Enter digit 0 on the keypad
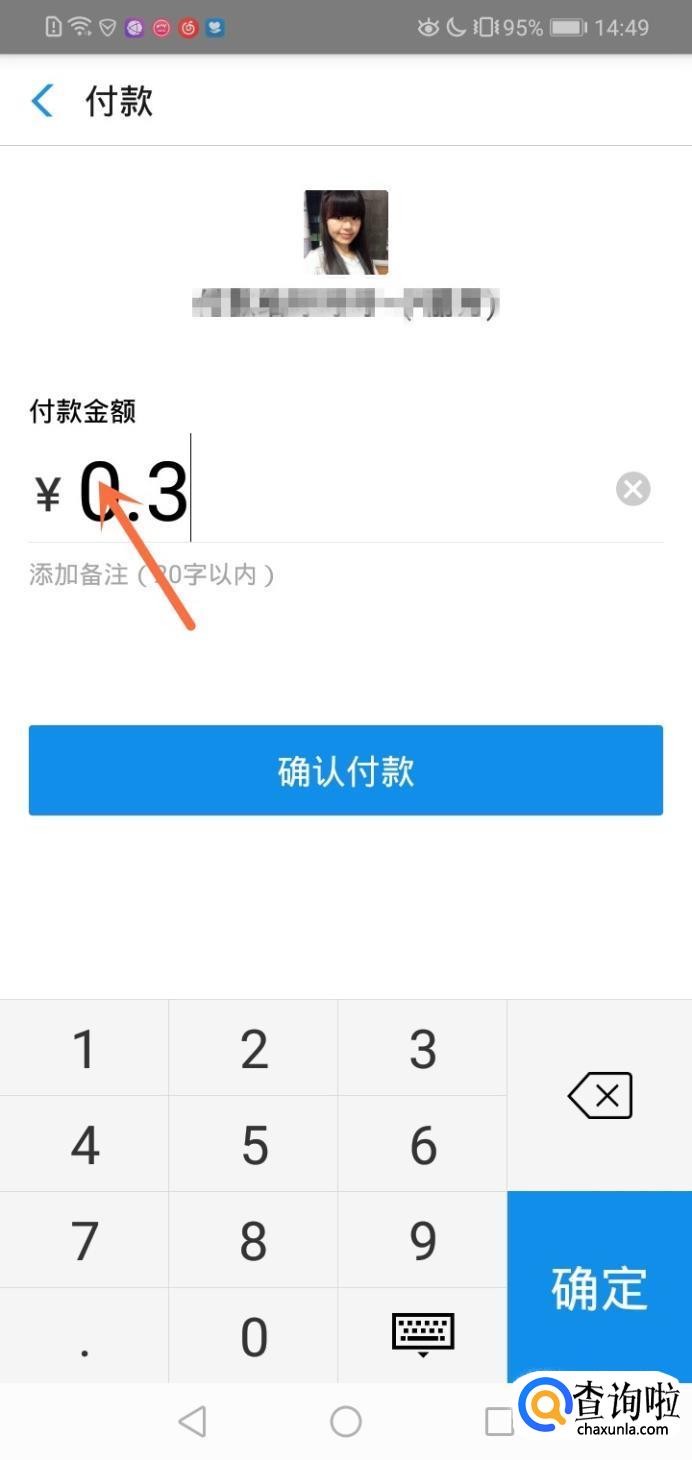Viewport: 692px width, 1460px height. (x=254, y=1337)
